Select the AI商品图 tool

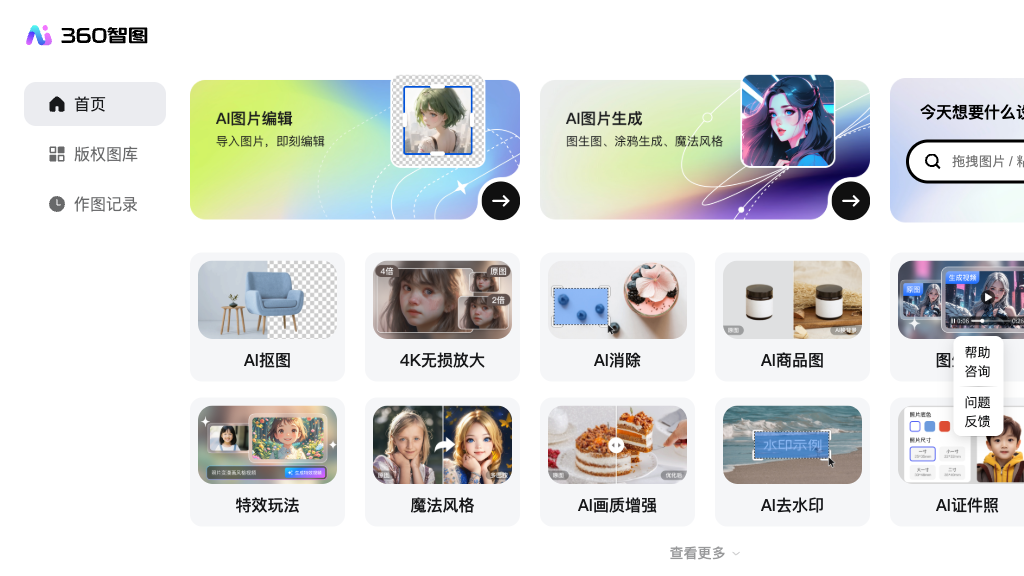coord(792,316)
